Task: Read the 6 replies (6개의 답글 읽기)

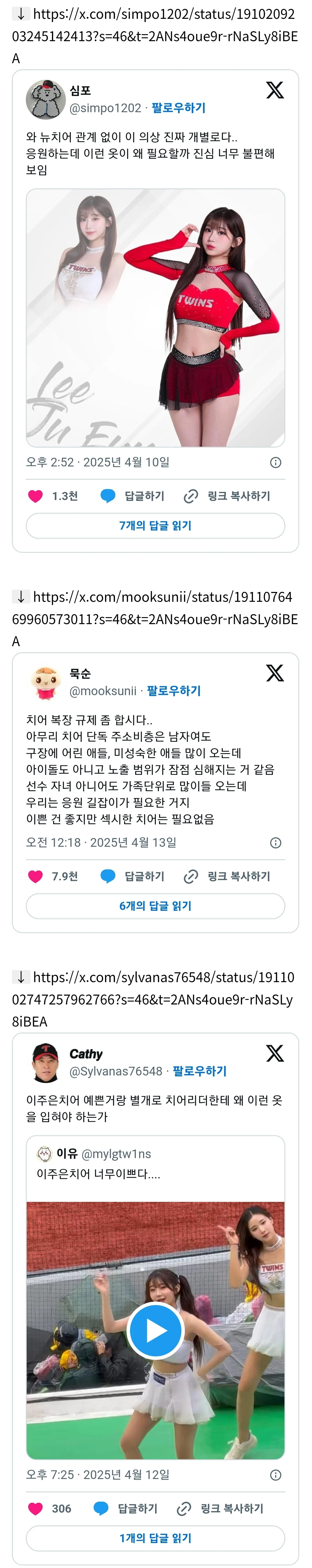Action: [155, 906]
